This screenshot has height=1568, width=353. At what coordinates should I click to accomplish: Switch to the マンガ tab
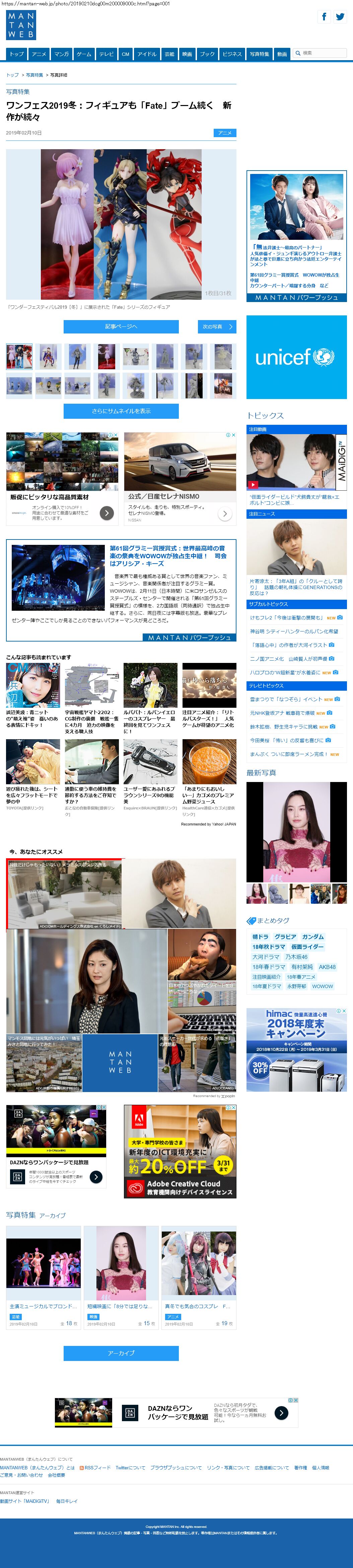[62, 54]
